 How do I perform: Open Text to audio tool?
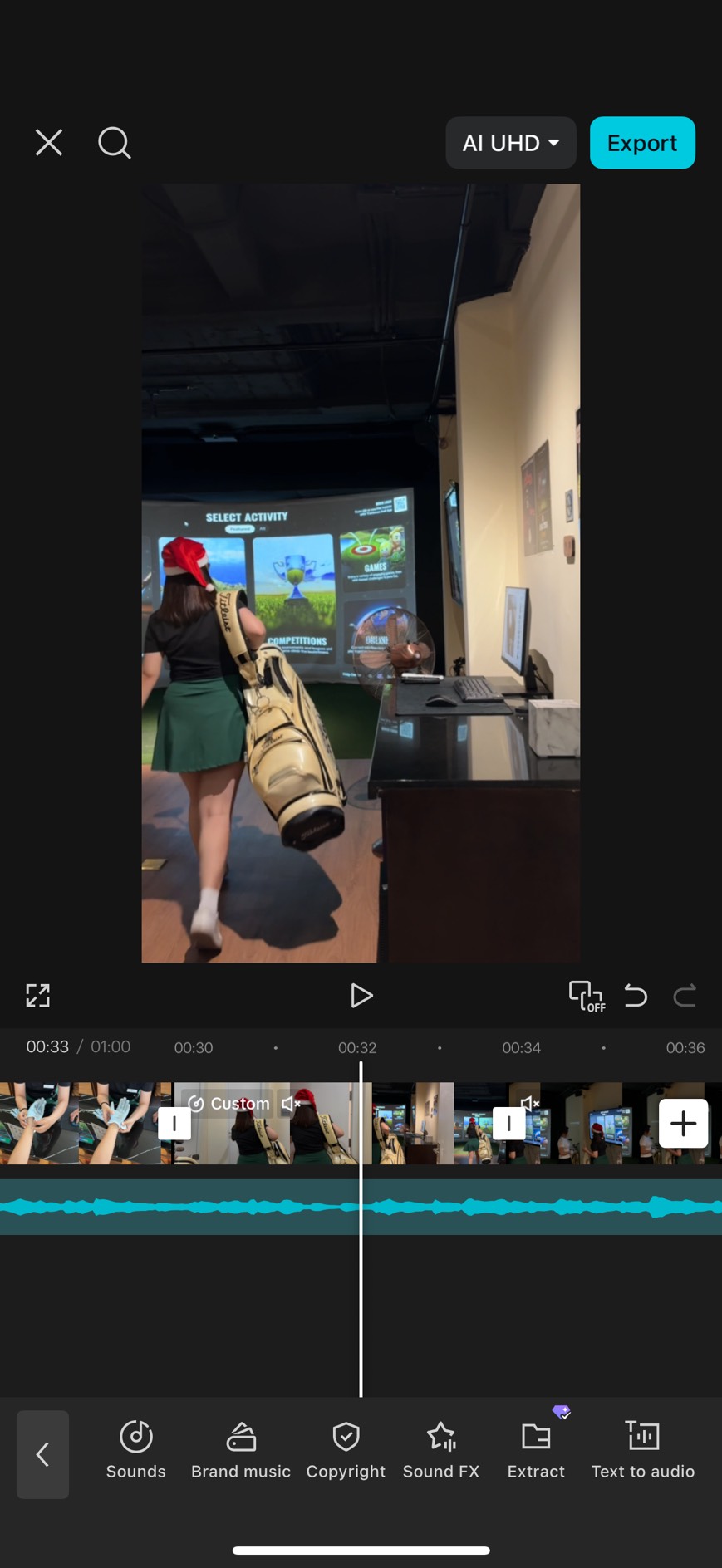[642, 1449]
